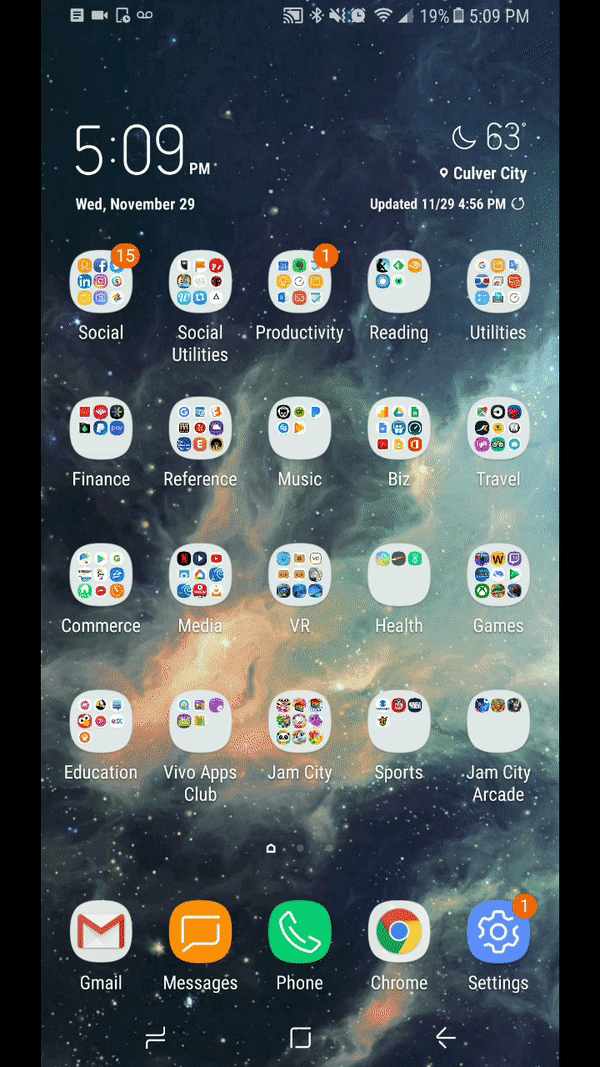
Task: Open the Finance folder
Action: click(x=101, y=429)
